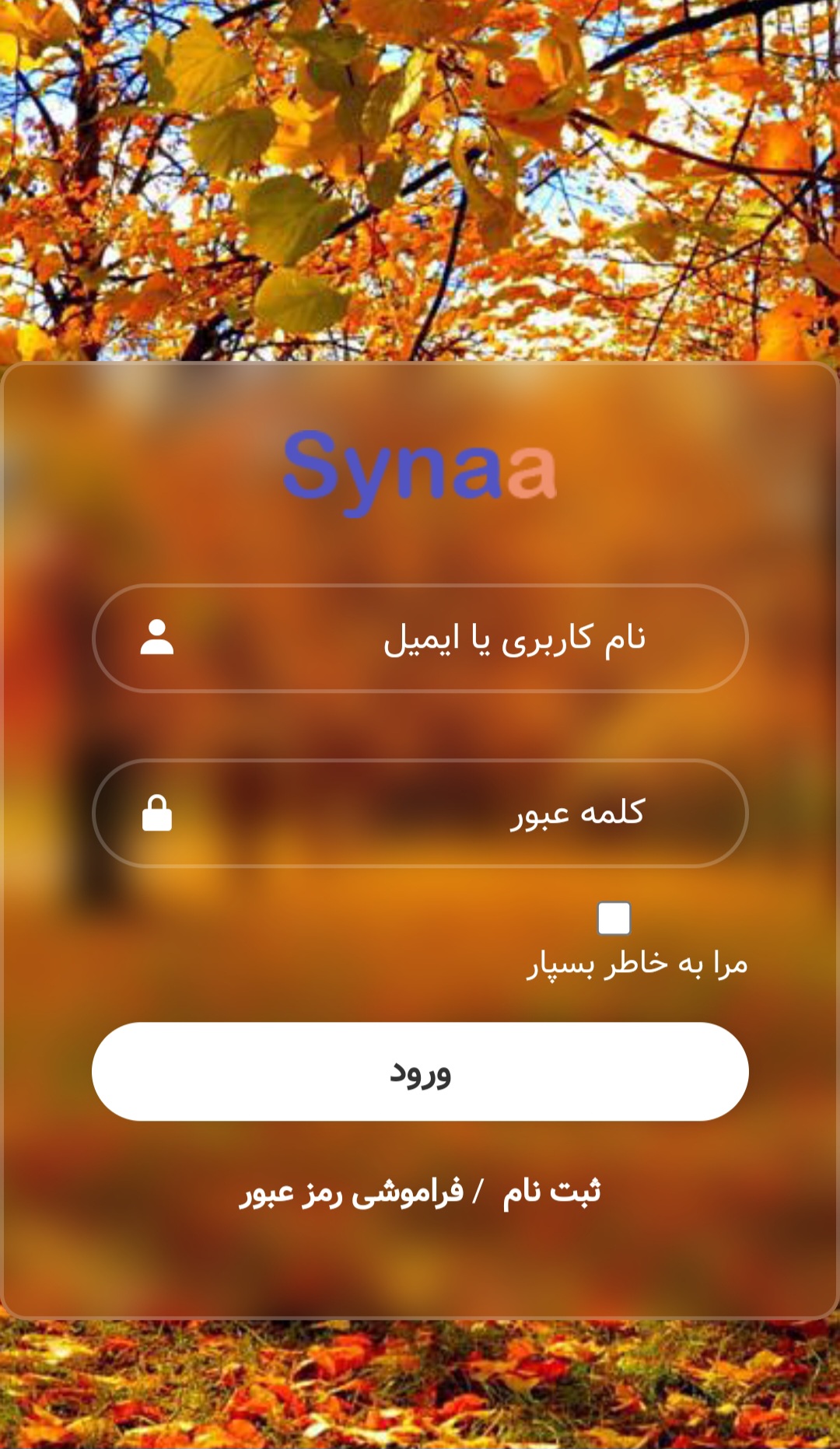Open the sign up (ثبت نام) link
The height and width of the screenshot is (1449, 840).
point(551,1192)
